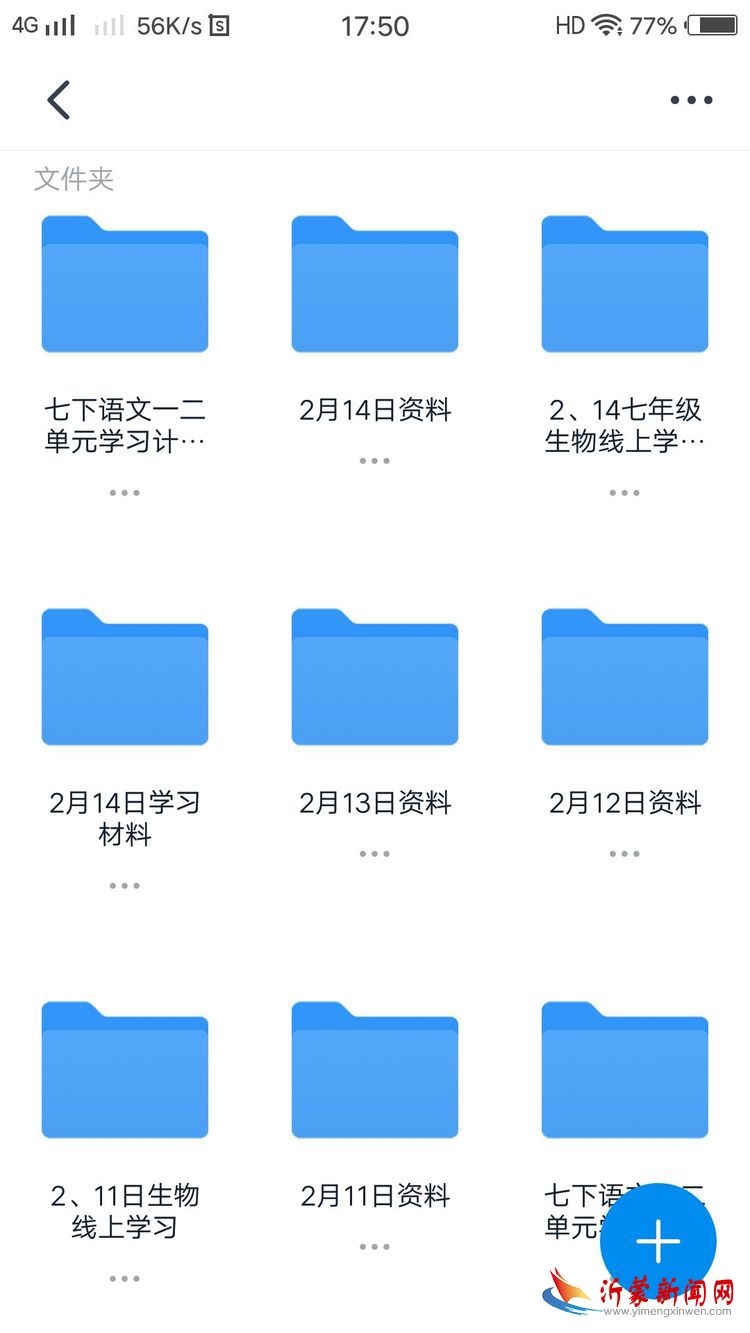Open the 2、11日生物线上学习 folder icon

click(124, 1068)
